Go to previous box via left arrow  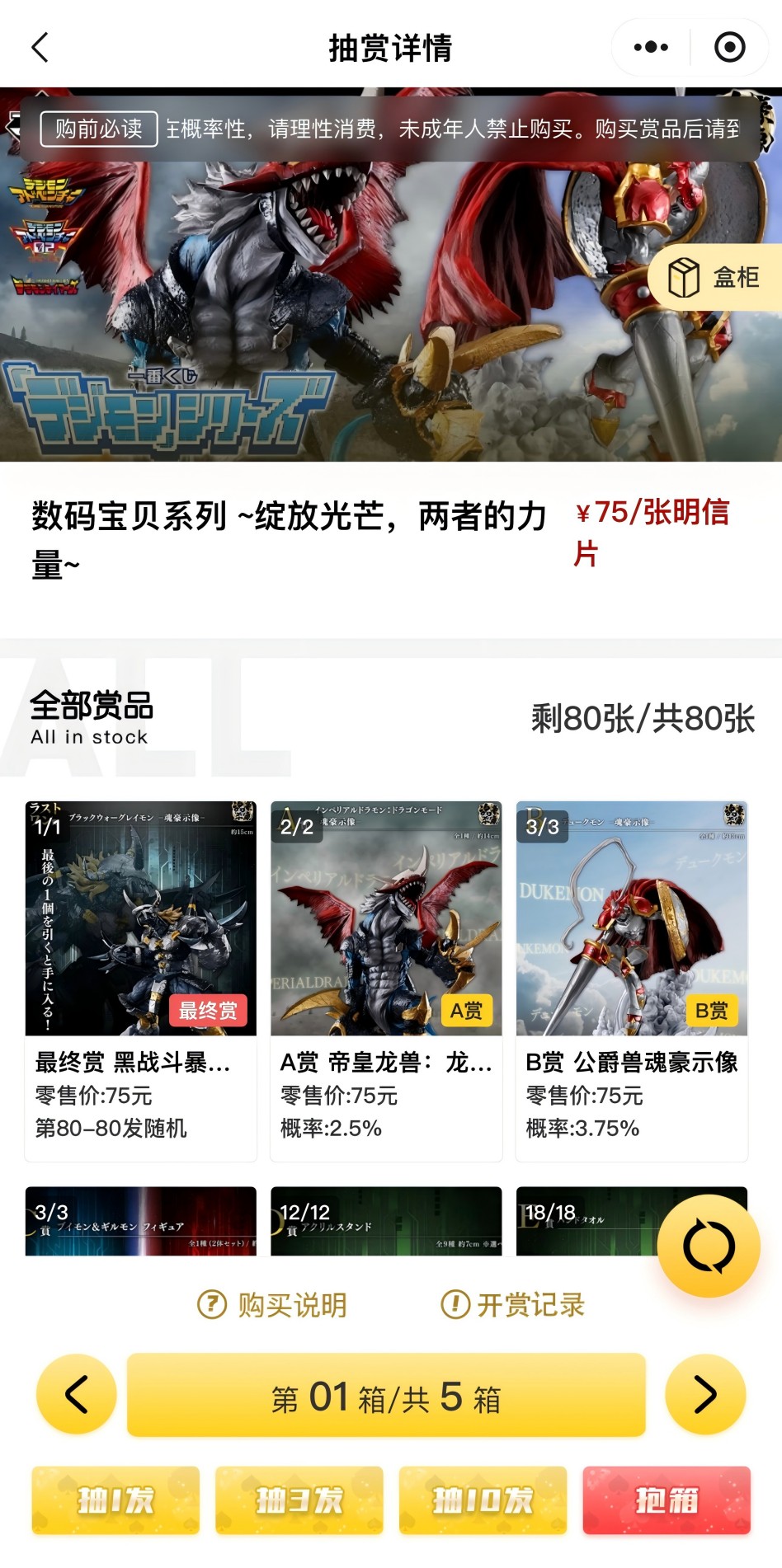tap(76, 1396)
